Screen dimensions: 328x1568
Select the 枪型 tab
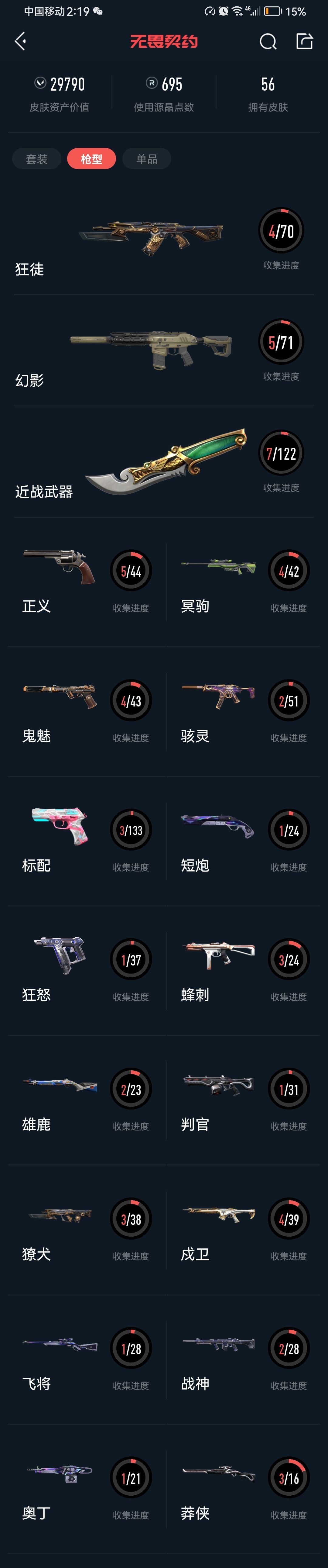coord(91,159)
